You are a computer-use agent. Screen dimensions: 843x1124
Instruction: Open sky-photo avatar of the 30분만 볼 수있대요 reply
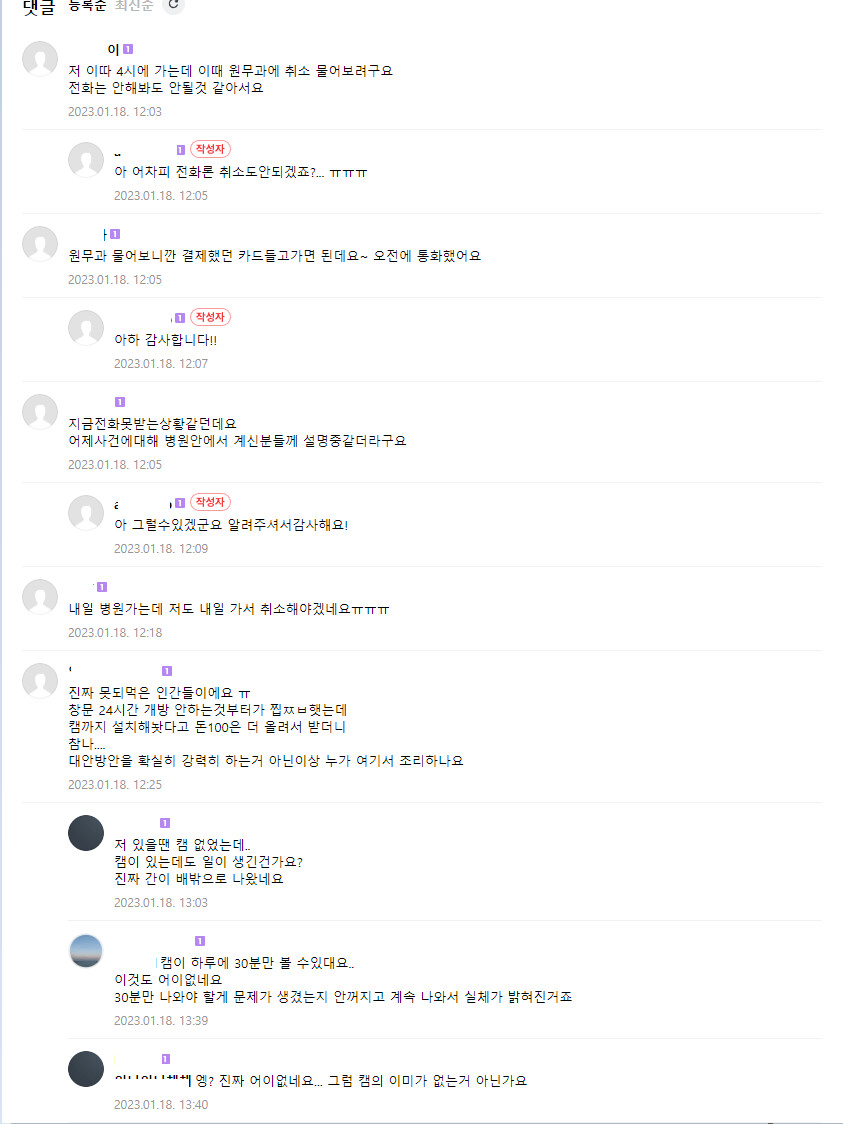(86, 950)
